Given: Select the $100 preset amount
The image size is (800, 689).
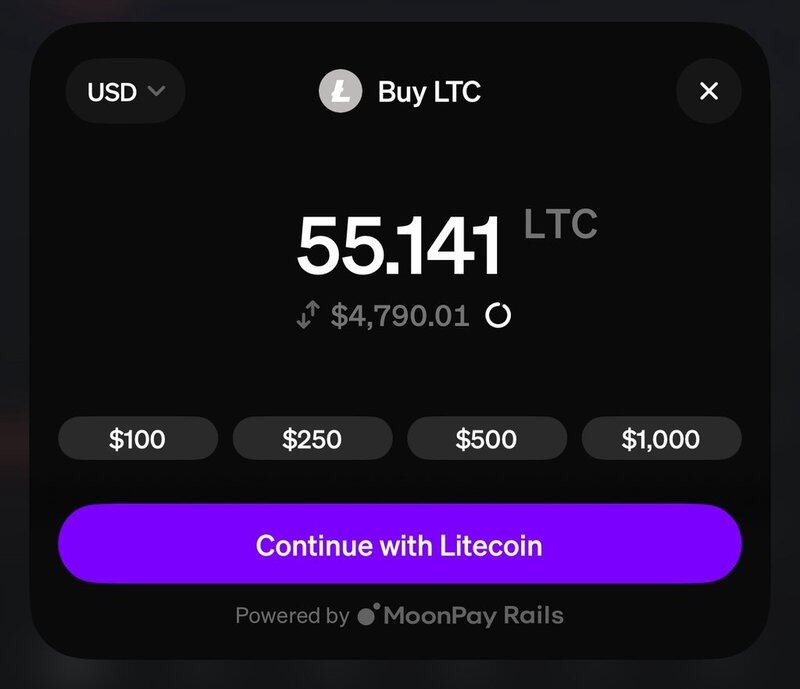Looking at the screenshot, I should [x=138, y=438].
